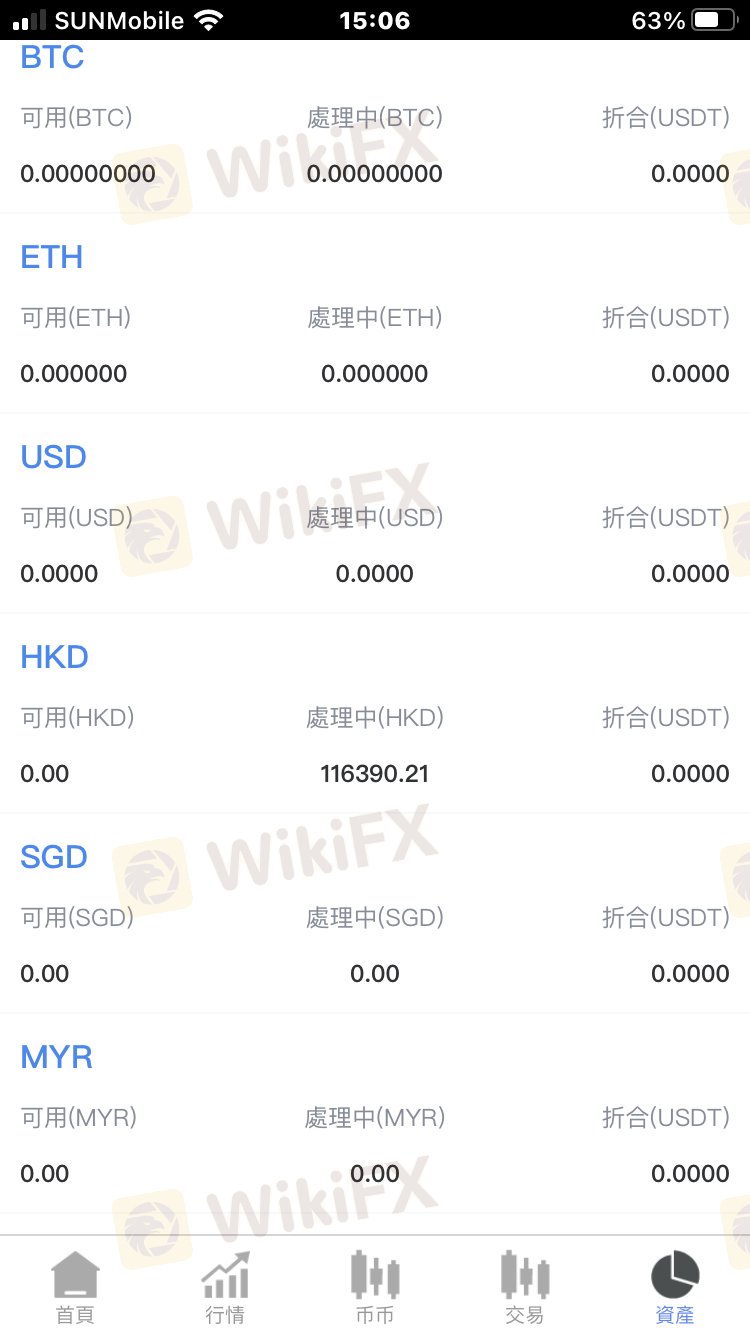Open the 币币 tab
Image resolution: width=750 pixels, height=1334 pixels.
point(375,1287)
